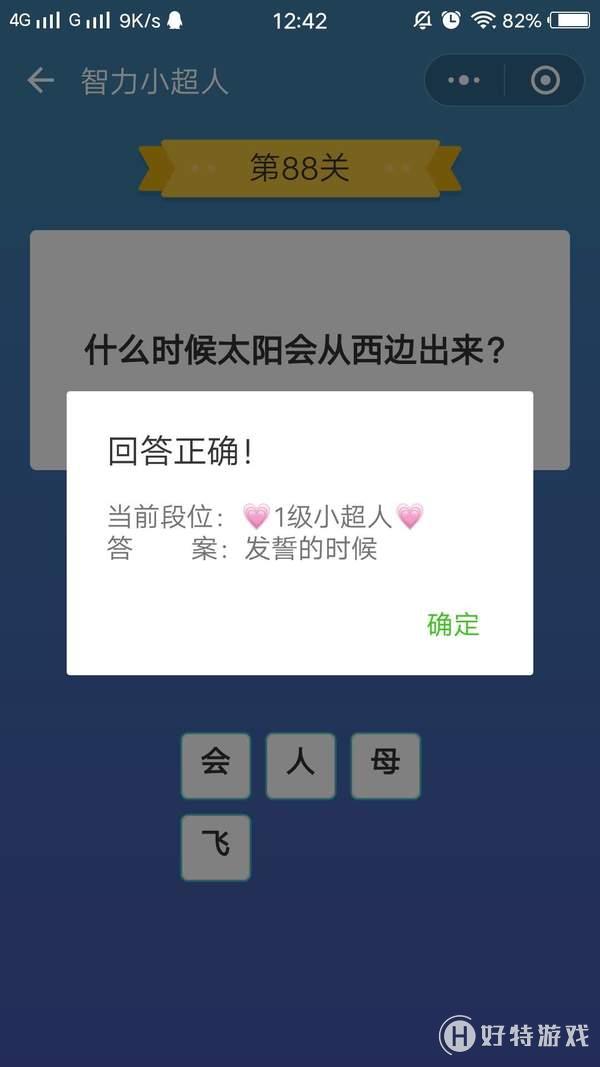
Task: Close the mini program with the circle icon
Action: (x=545, y=80)
